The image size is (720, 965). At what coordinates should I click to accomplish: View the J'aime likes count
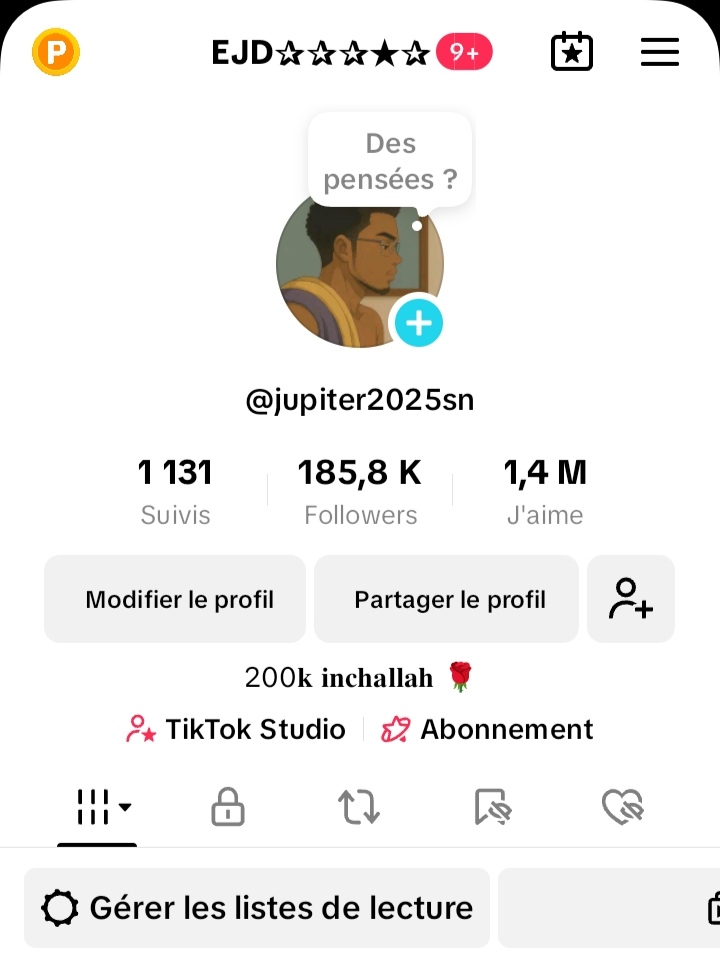point(545,491)
